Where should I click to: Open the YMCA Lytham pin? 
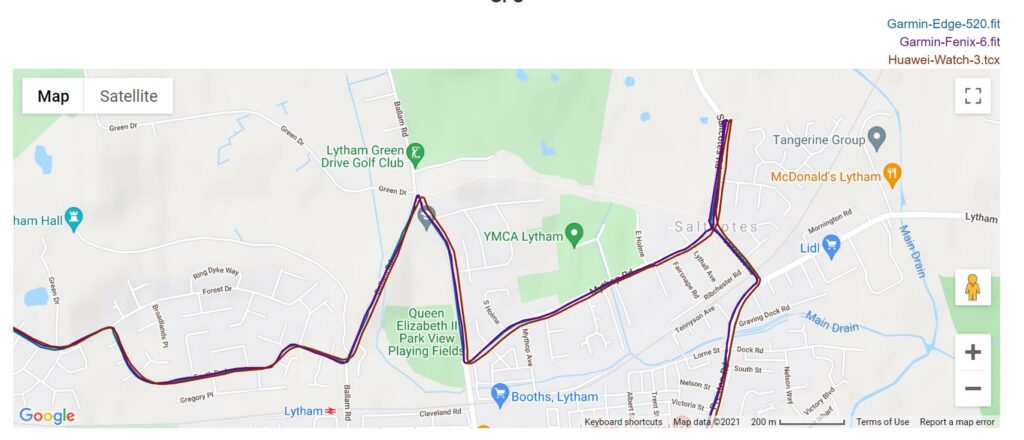pos(573,236)
